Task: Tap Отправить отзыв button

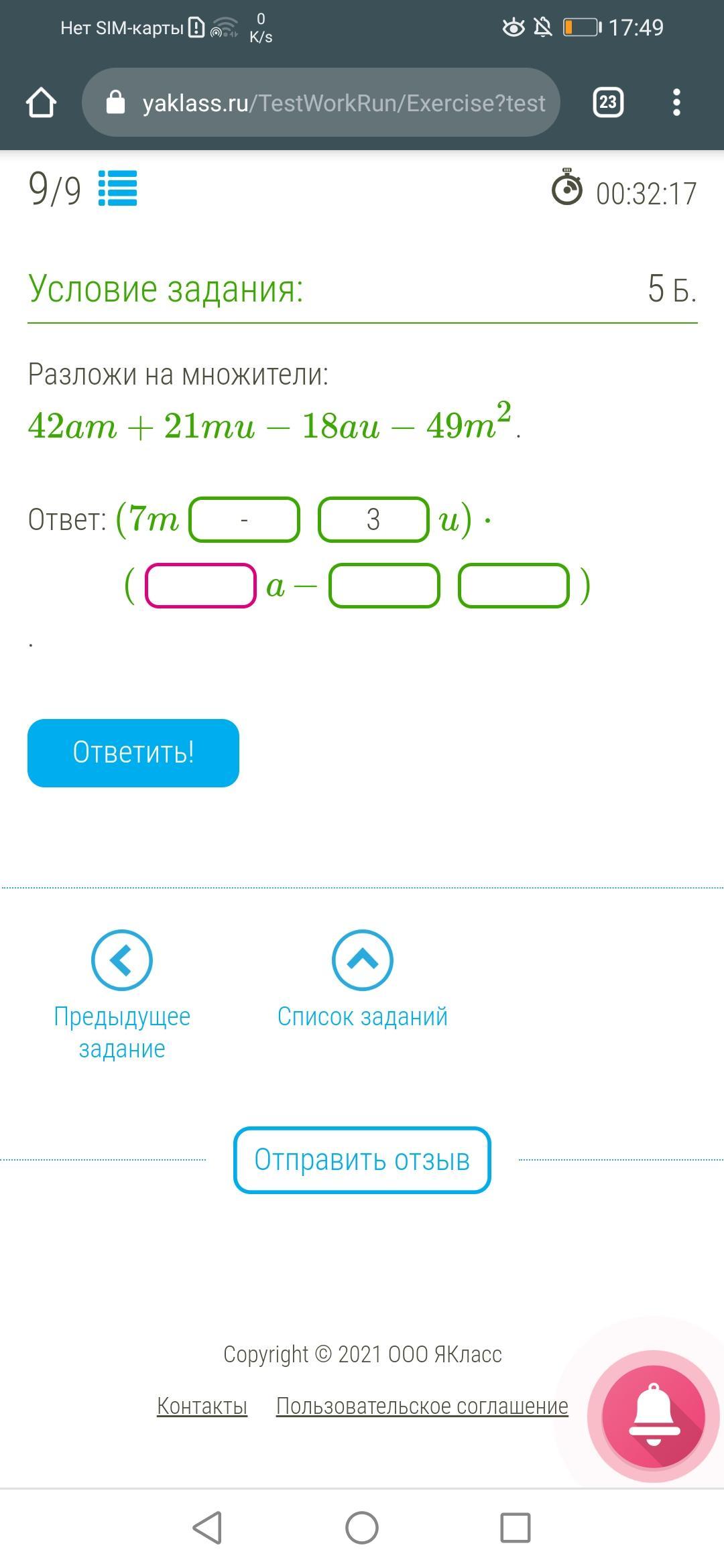Action: tap(362, 1160)
